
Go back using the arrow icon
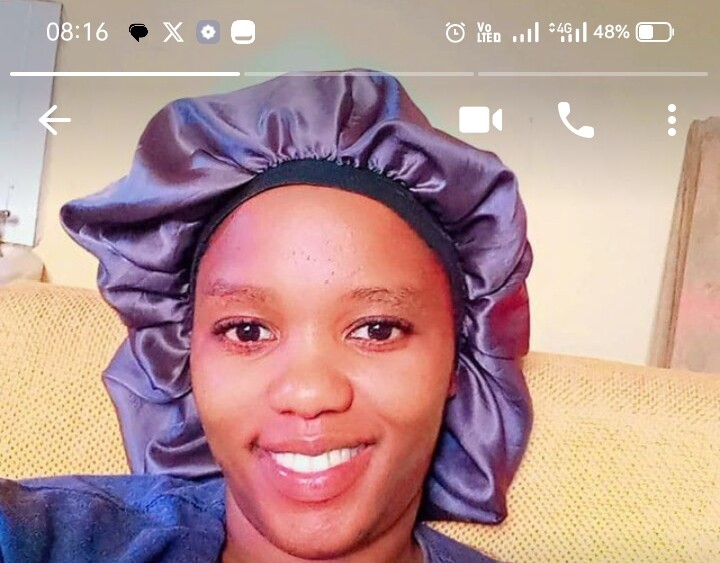coord(54,121)
